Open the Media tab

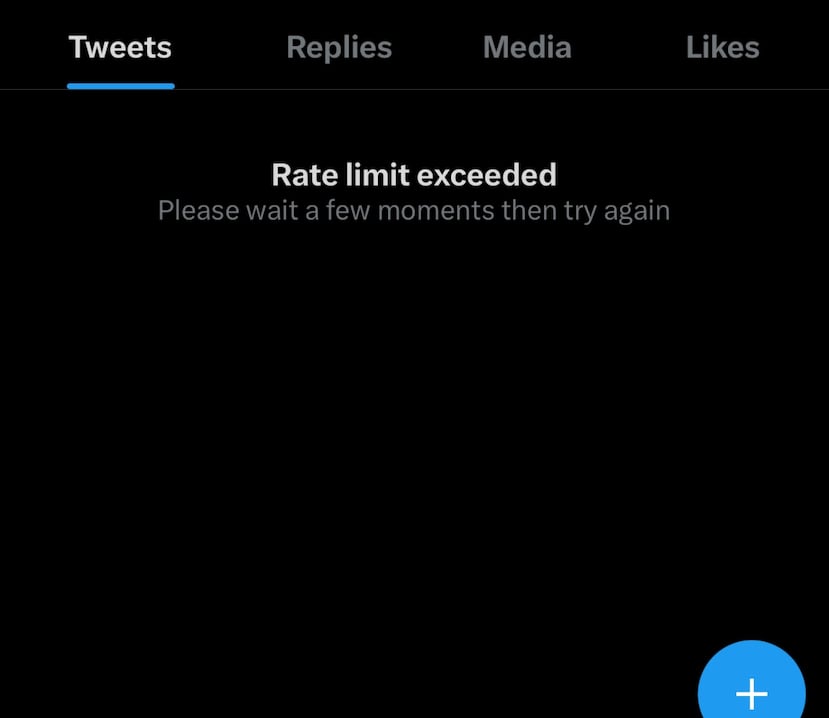(527, 47)
